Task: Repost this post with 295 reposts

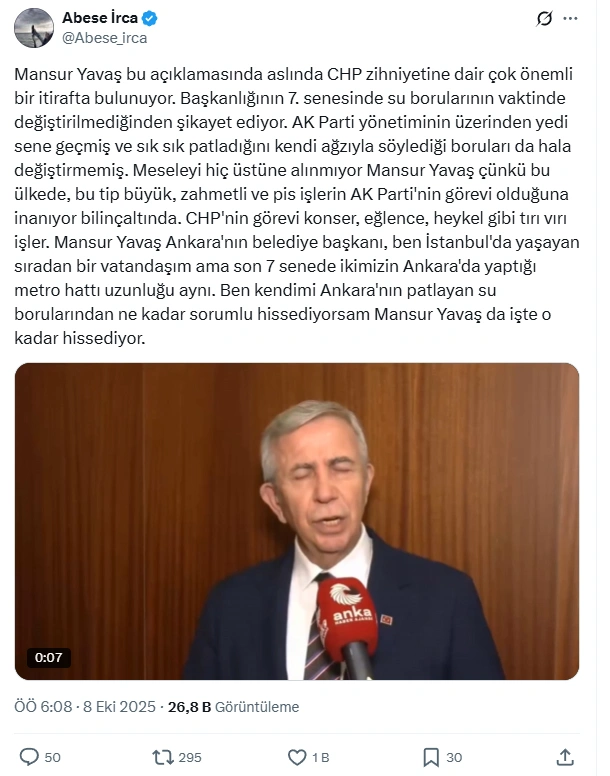Action: pyautogui.click(x=162, y=757)
